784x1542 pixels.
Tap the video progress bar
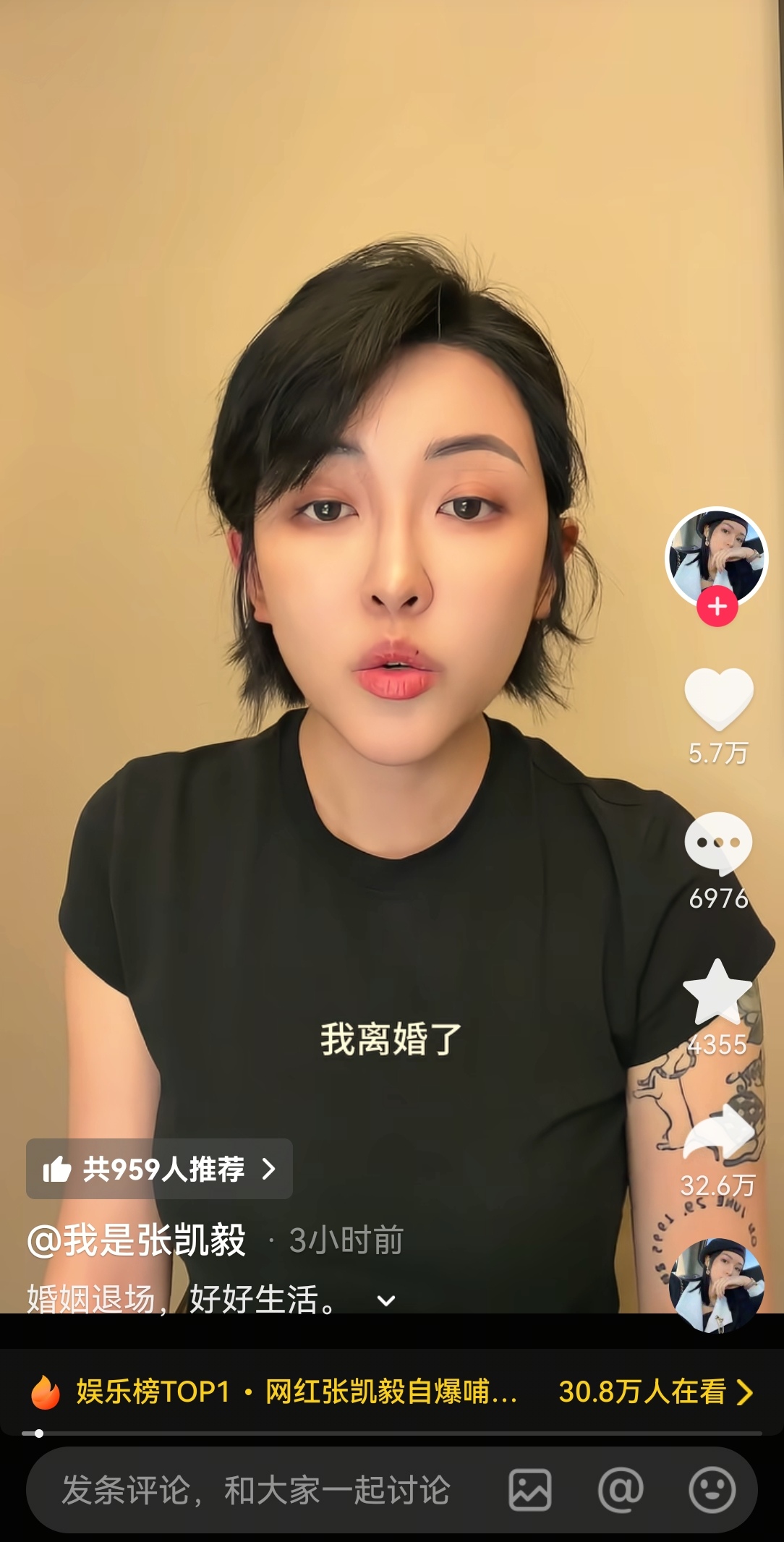click(392, 1433)
